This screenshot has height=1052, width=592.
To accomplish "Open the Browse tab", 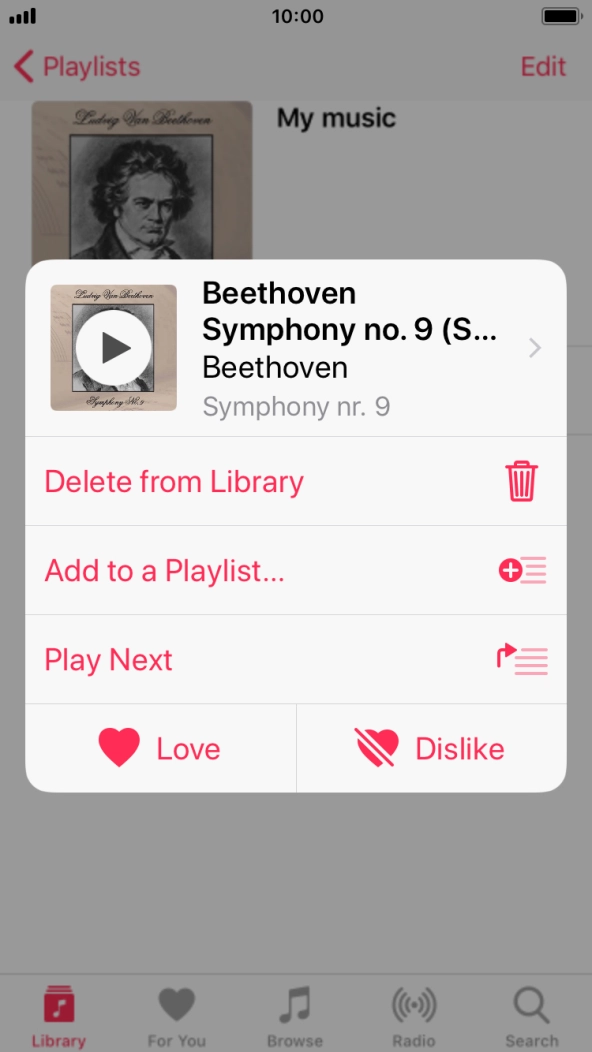I will (295, 1014).
